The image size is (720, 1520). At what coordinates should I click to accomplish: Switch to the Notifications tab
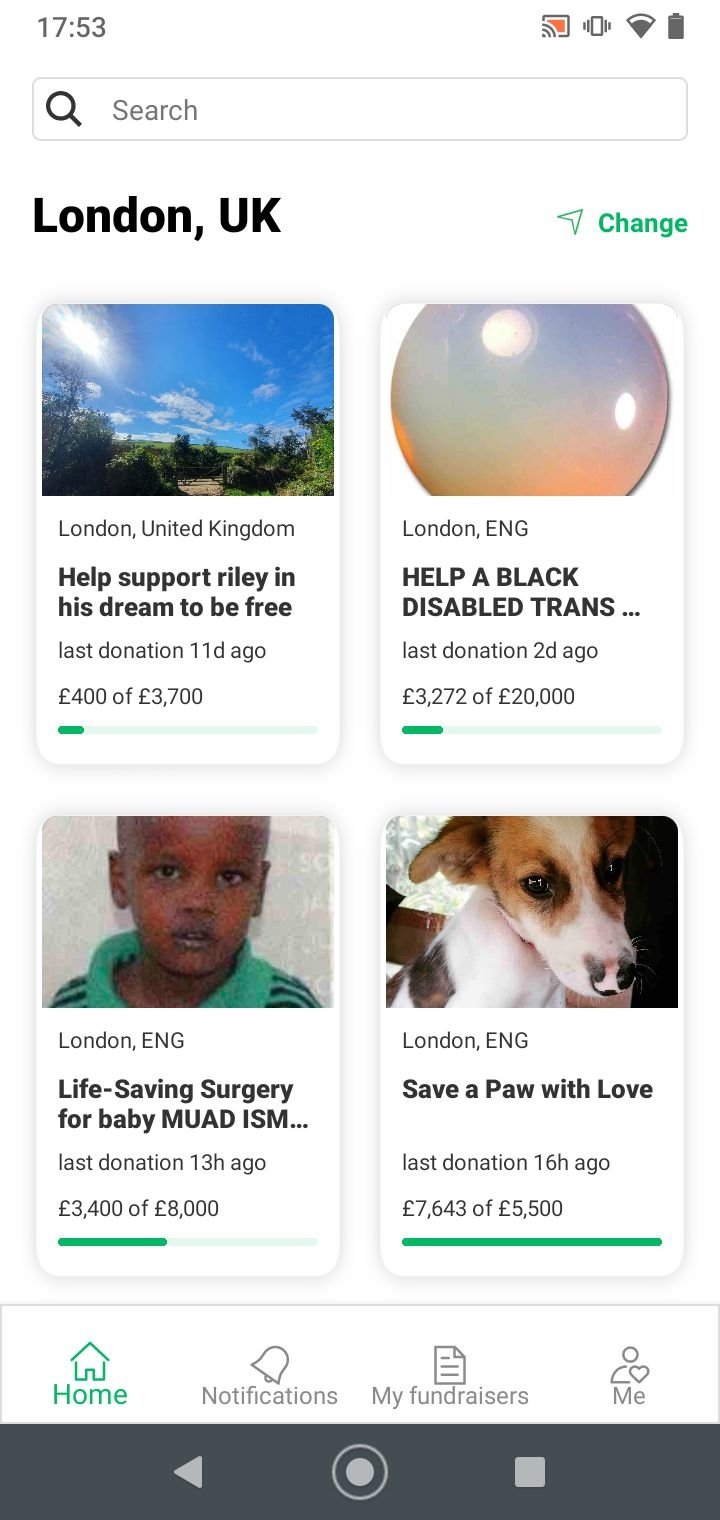269,1376
